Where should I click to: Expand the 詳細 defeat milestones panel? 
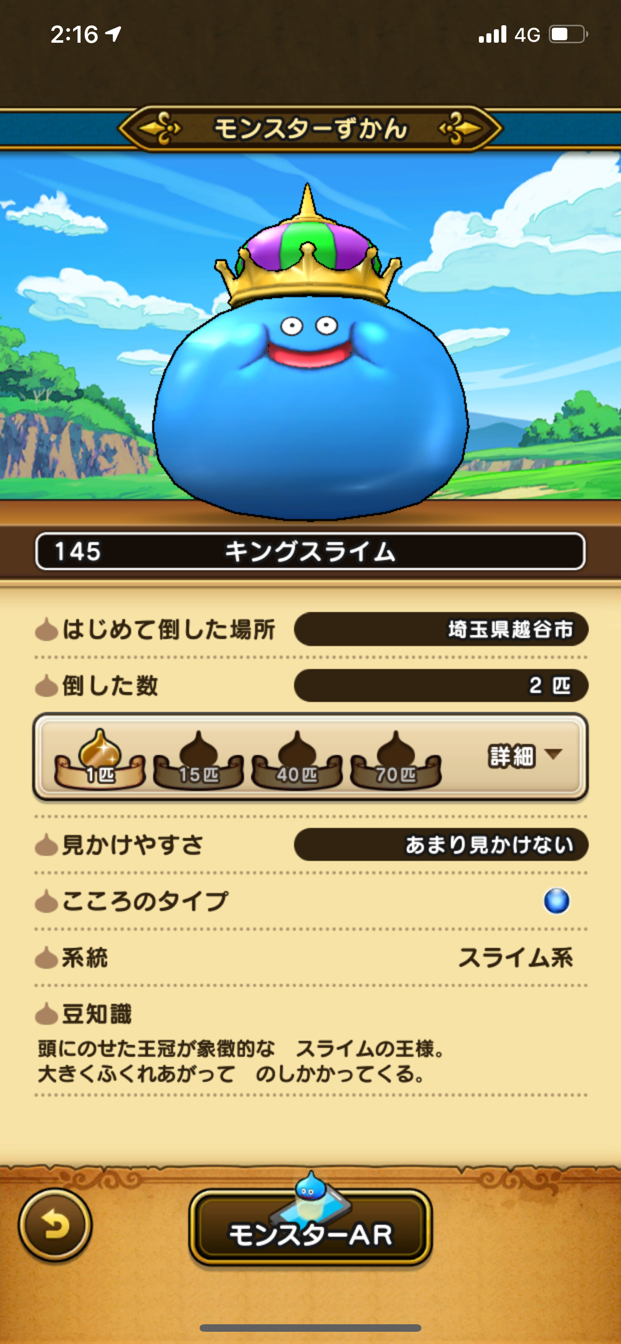click(x=525, y=756)
